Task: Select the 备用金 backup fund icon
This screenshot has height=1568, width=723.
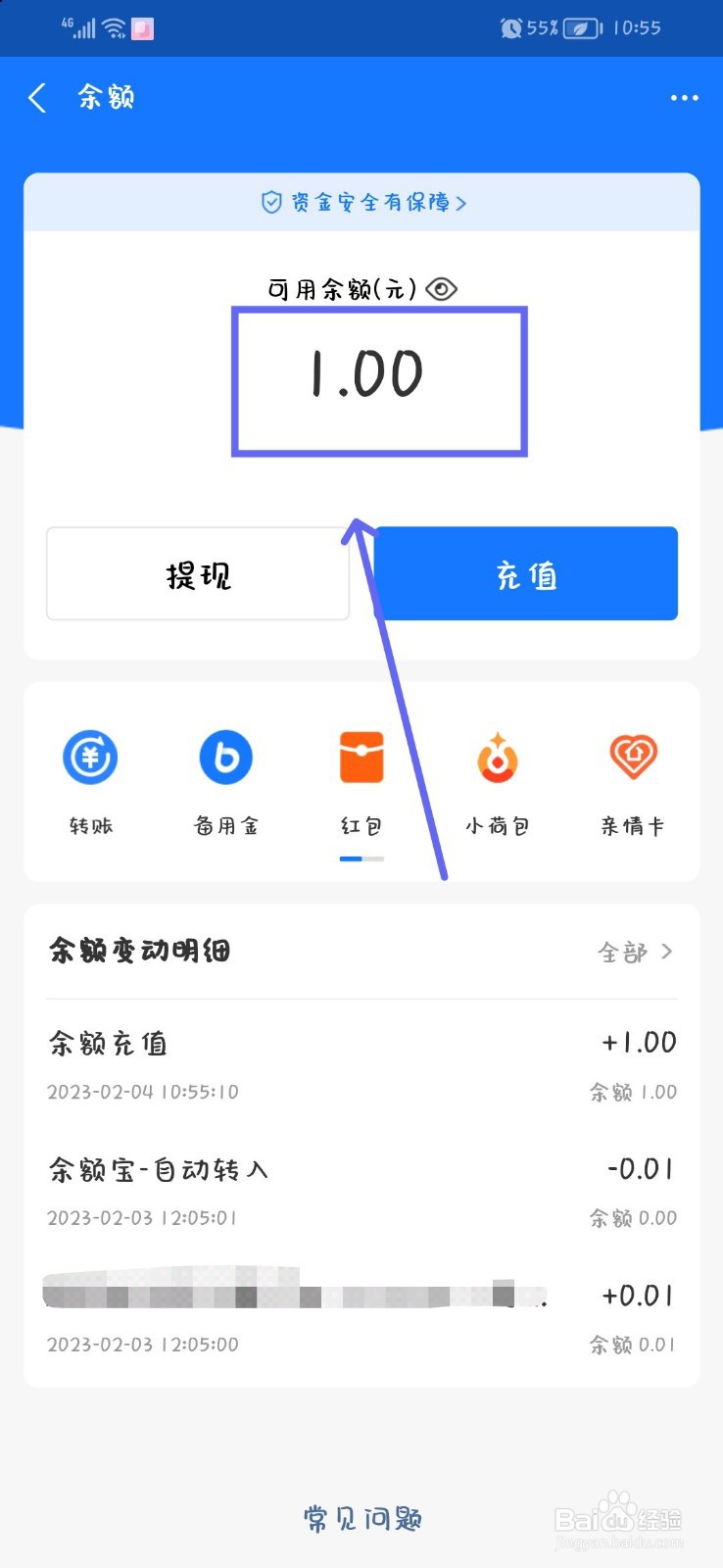Action: click(x=225, y=774)
